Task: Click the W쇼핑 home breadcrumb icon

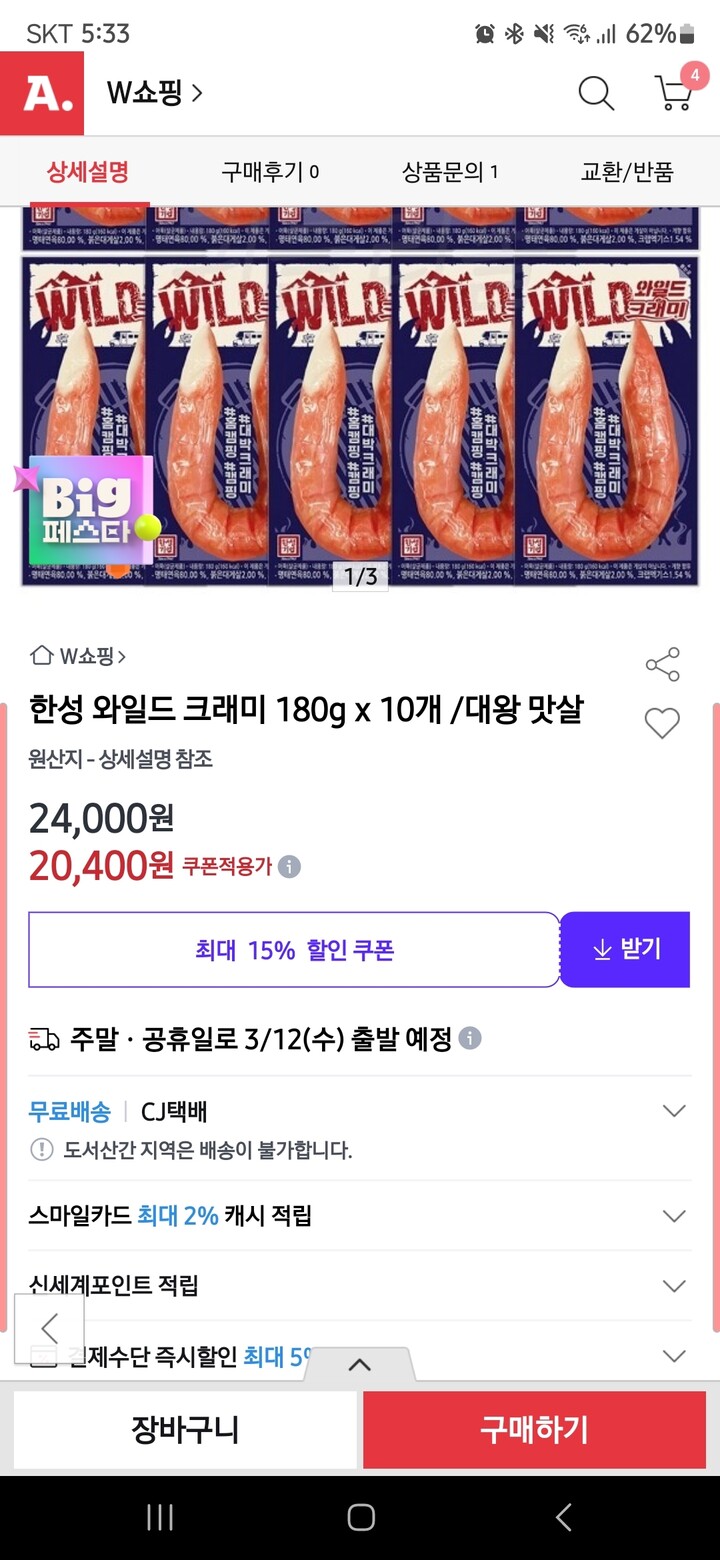Action: tap(41, 655)
